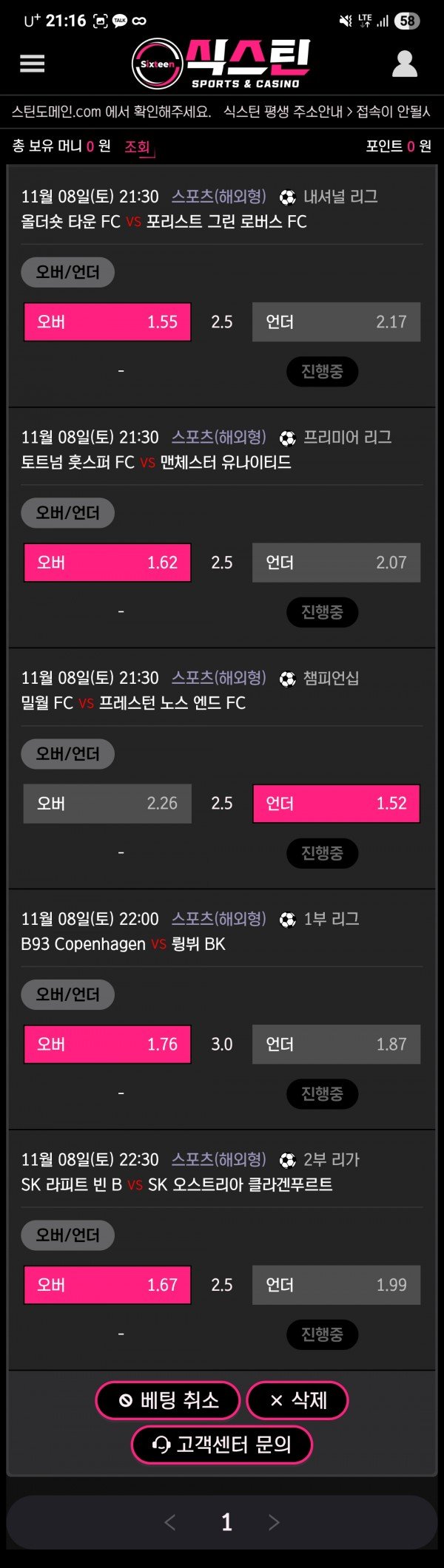The image size is (444, 1568).
Task: Go to the next page arrow
Action: (274, 1521)
